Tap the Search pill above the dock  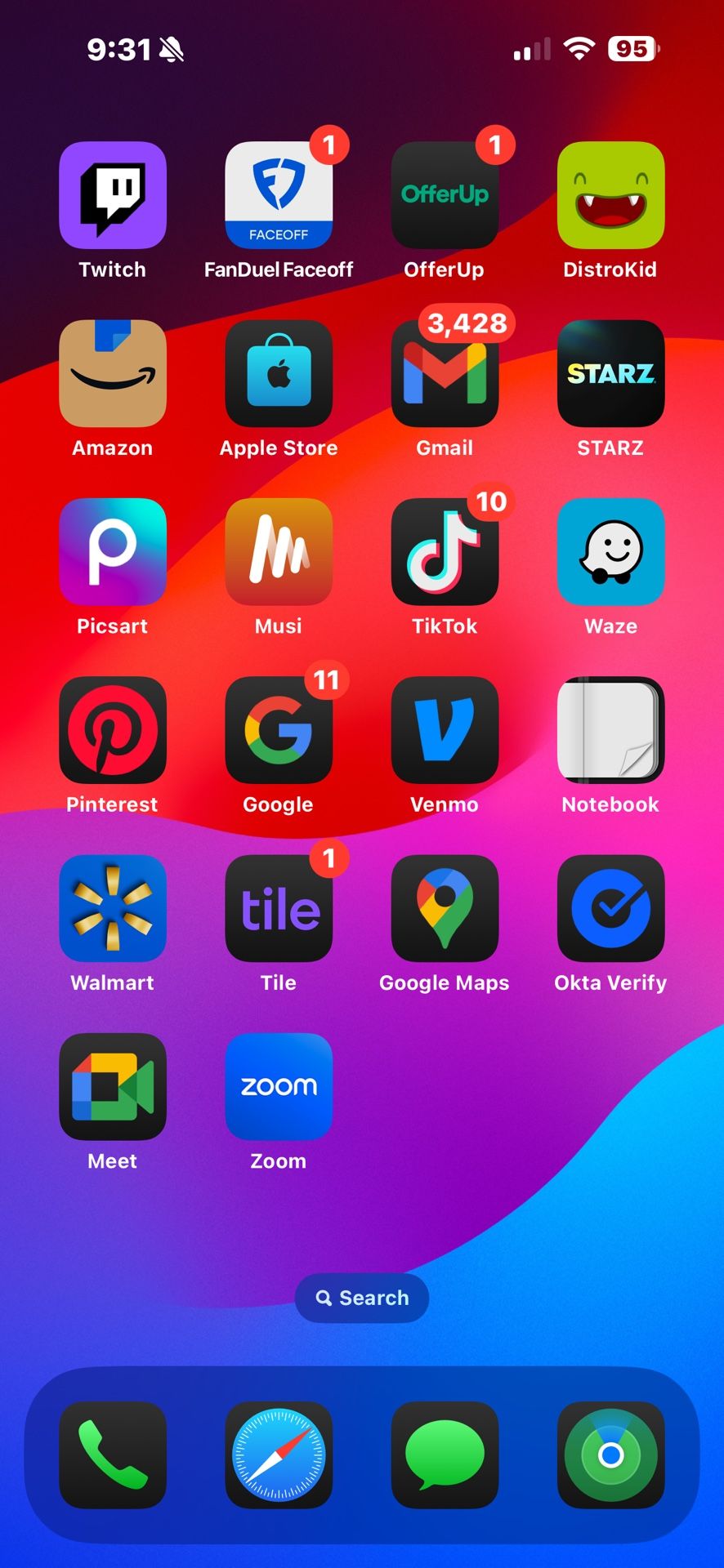pos(362,1298)
